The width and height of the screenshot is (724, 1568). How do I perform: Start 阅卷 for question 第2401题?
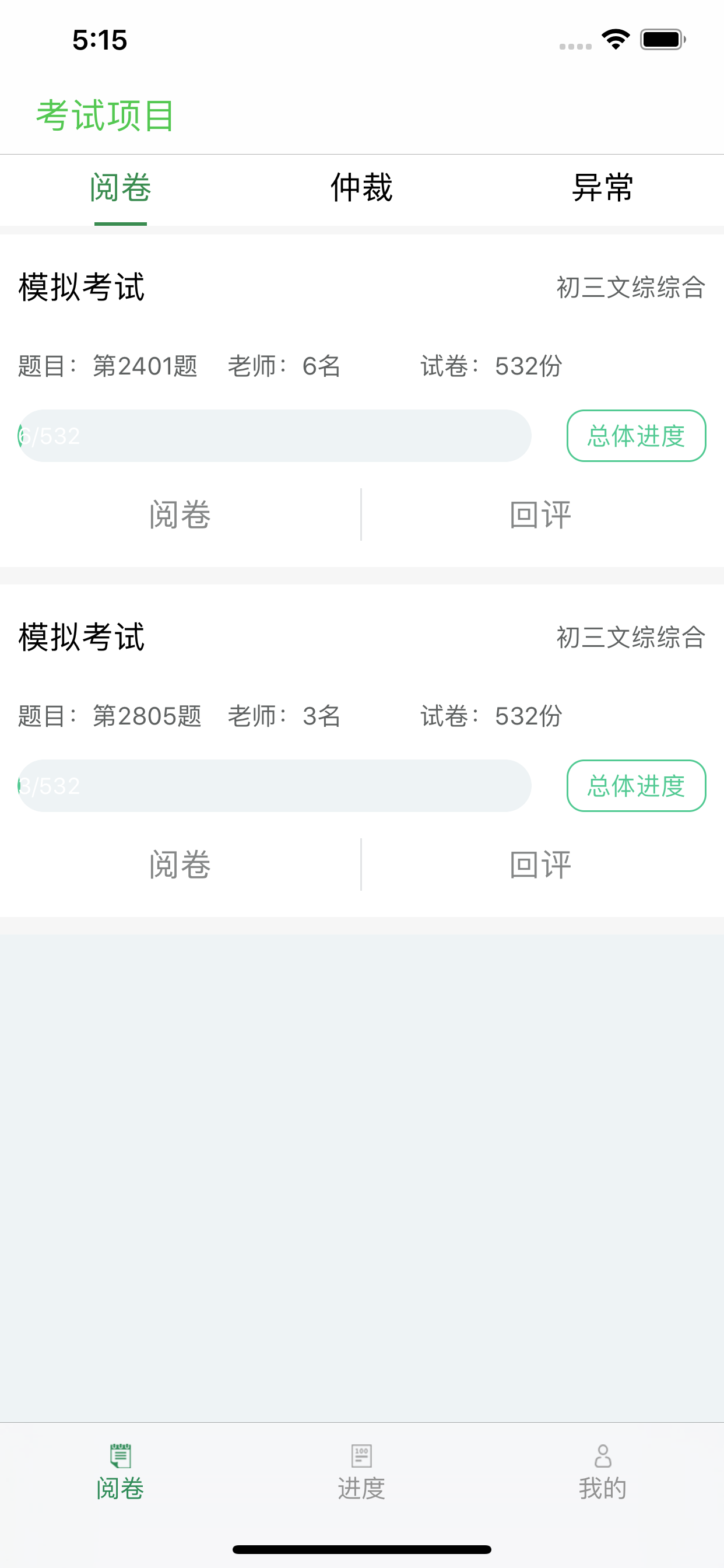tap(180, 515)
